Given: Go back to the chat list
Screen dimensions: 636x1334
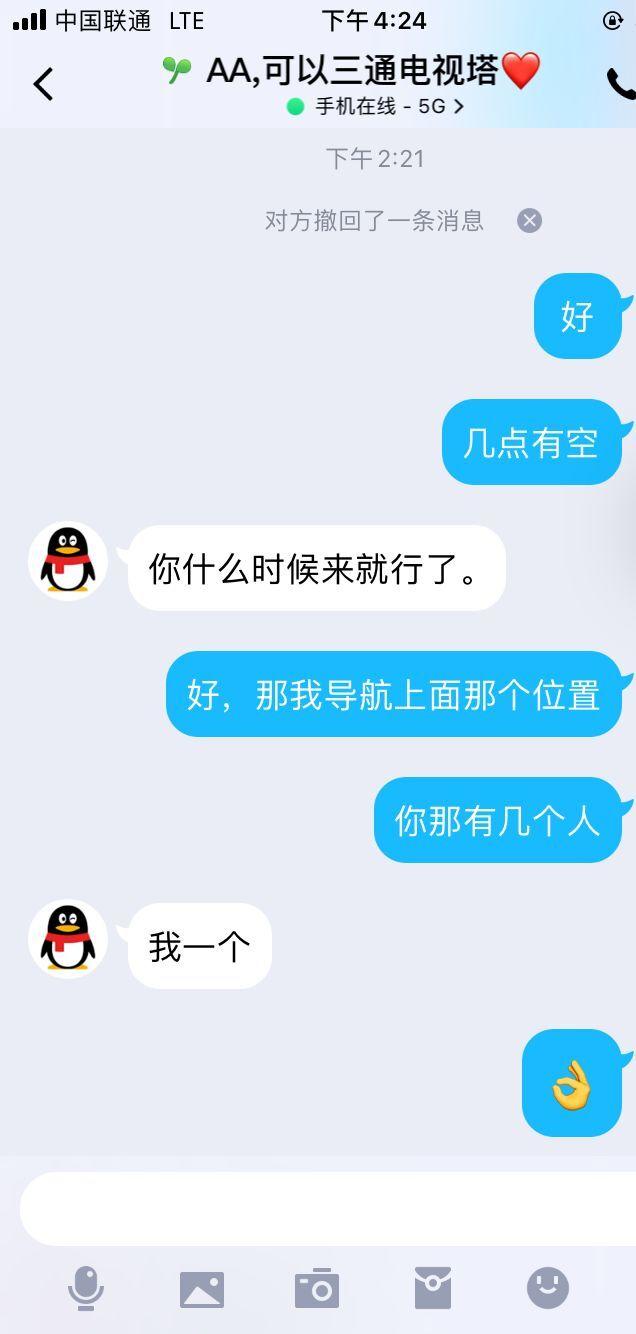Looking at the screenshot, I should pos(43,84).
